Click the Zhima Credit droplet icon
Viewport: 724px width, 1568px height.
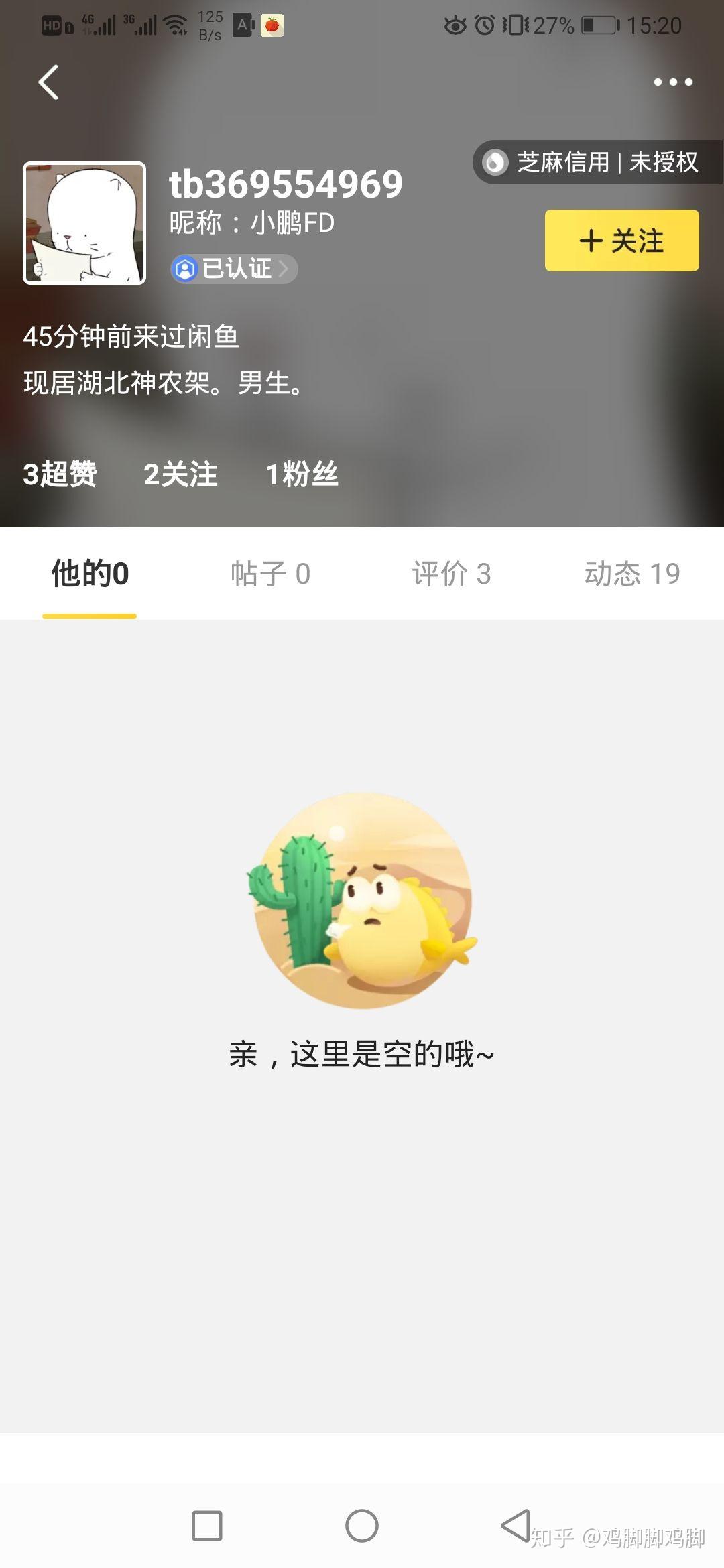[x=495, y=162]
